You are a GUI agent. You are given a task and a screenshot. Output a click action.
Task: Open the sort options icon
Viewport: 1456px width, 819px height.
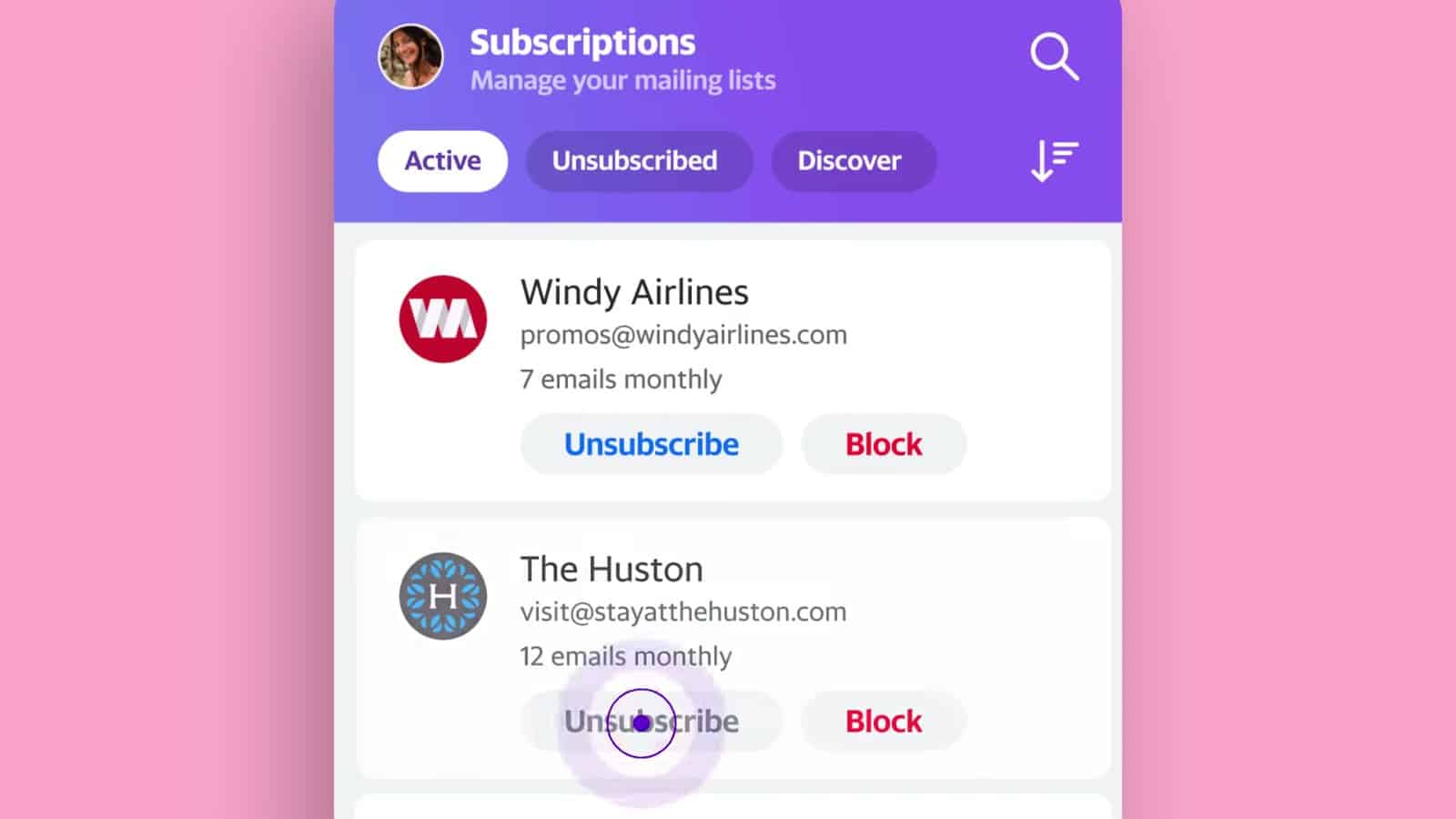coord(1054,161)
